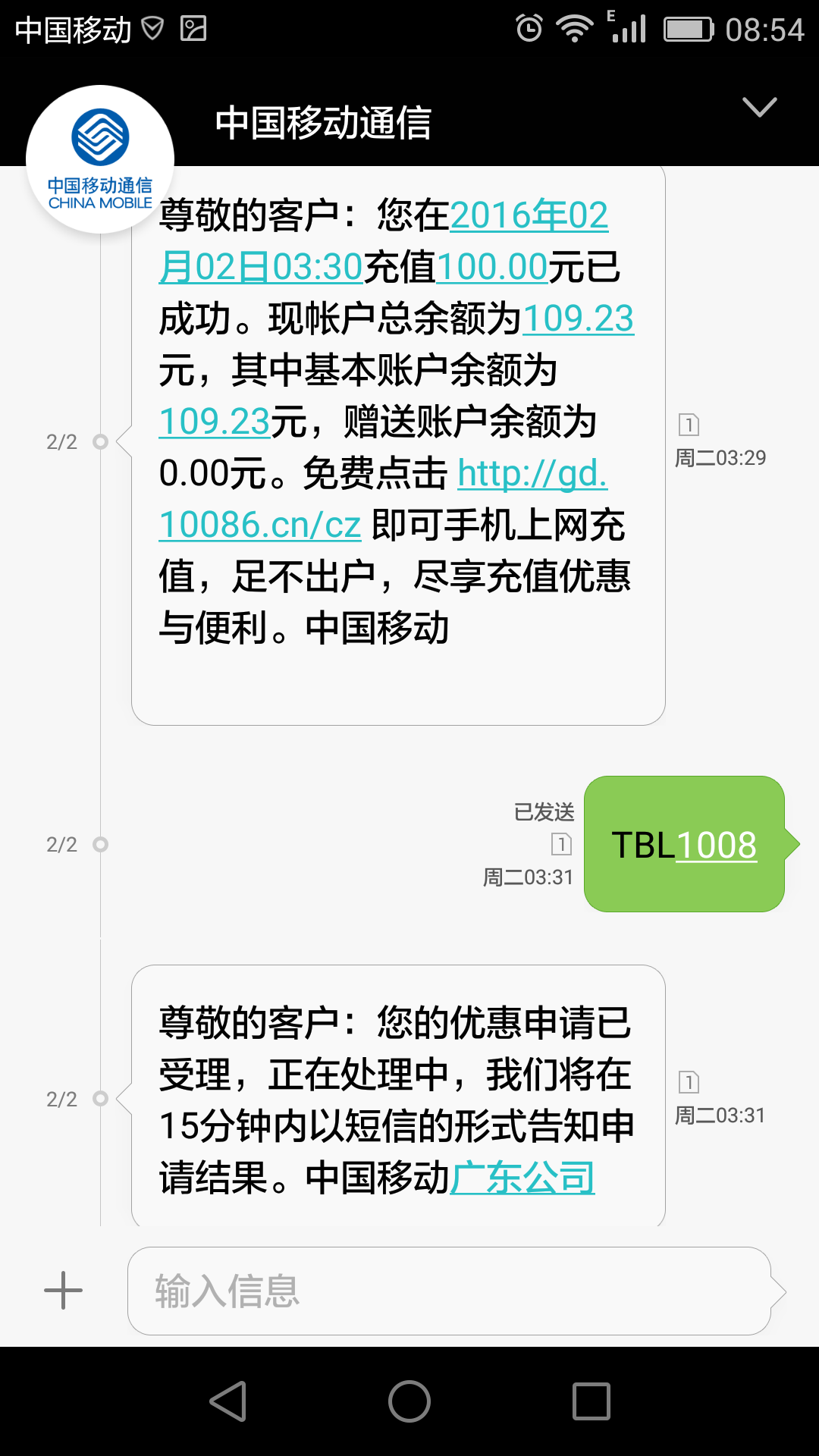Tap the 100.00 recharge amount link
The height and width of the screenshot is (1456, 819).
pyautogui.click(x=491, y=267)
